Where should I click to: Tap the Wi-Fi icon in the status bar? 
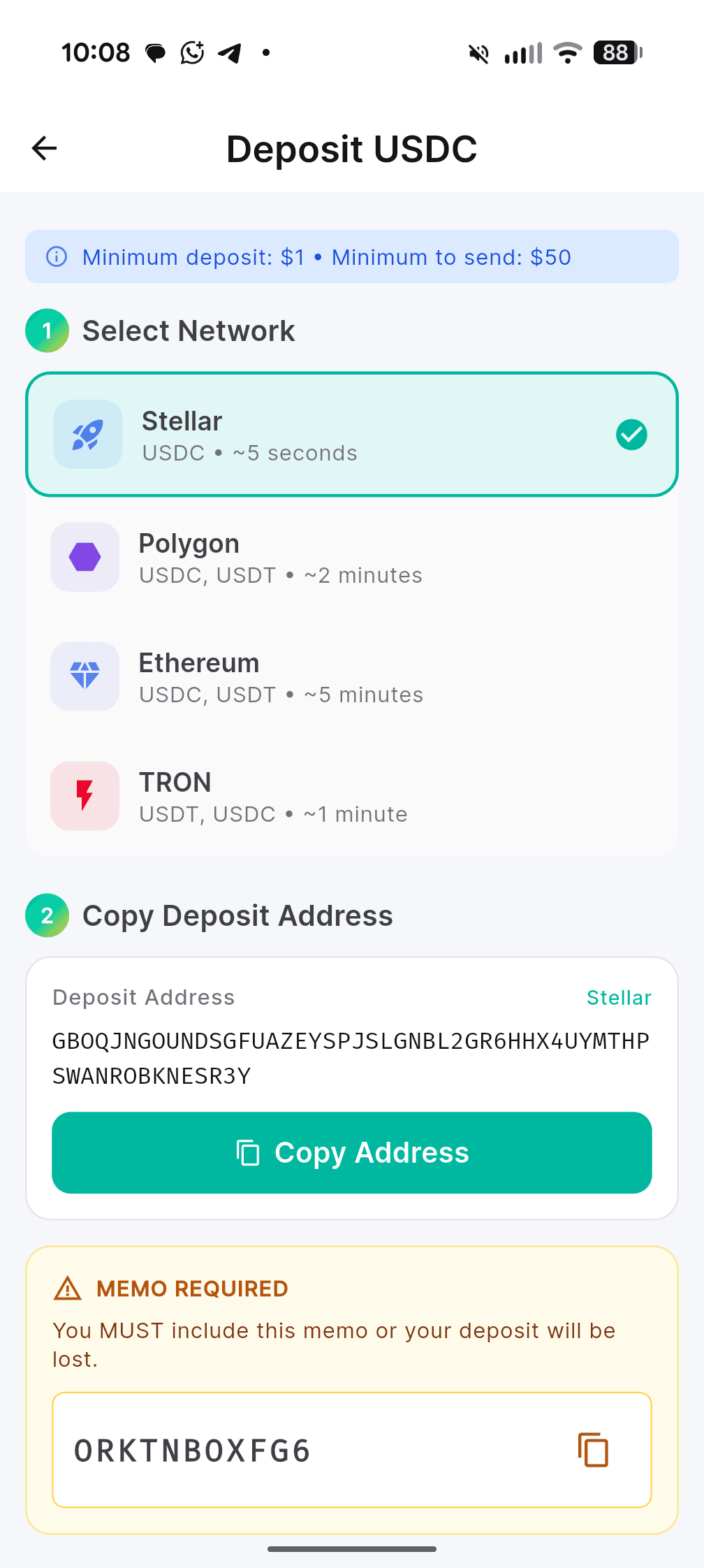tap(567, 52)
